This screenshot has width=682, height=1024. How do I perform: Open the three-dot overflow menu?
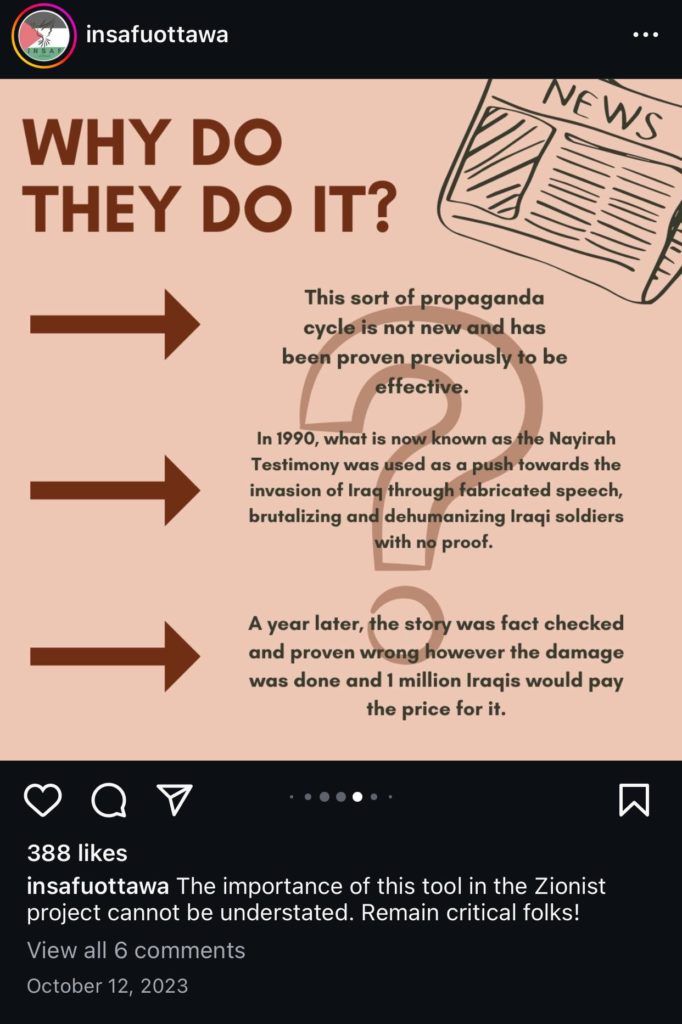645,35
